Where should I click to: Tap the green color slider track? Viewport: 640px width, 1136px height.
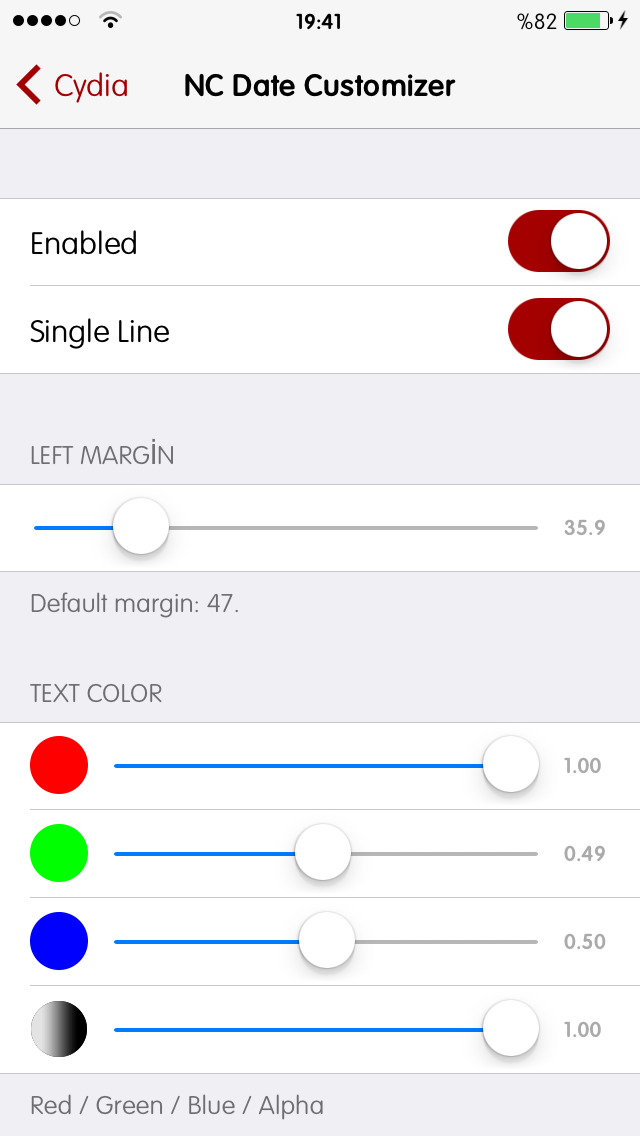coord(326,853)
